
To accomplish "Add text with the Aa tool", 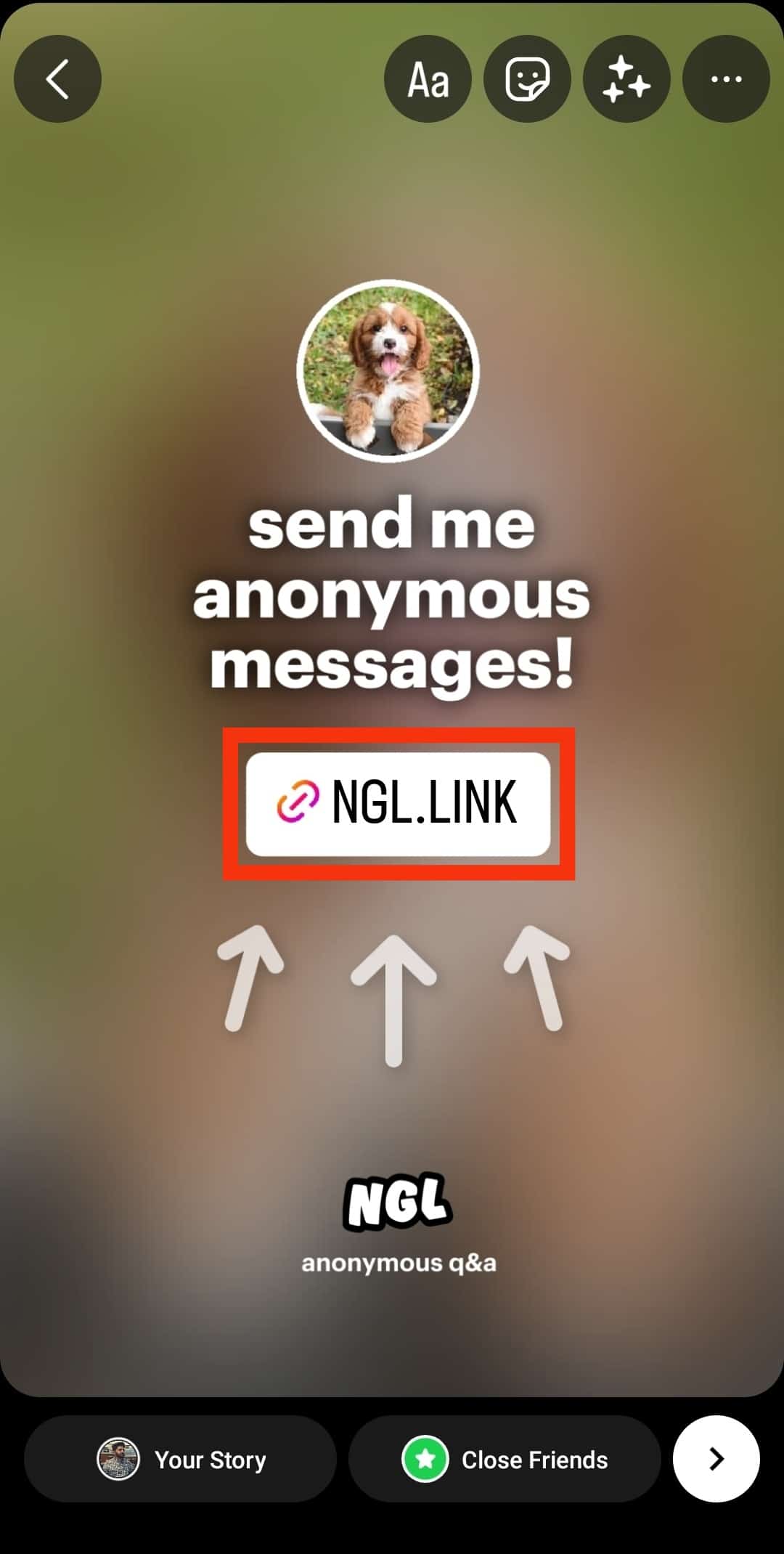I will [x=428, y=78].
